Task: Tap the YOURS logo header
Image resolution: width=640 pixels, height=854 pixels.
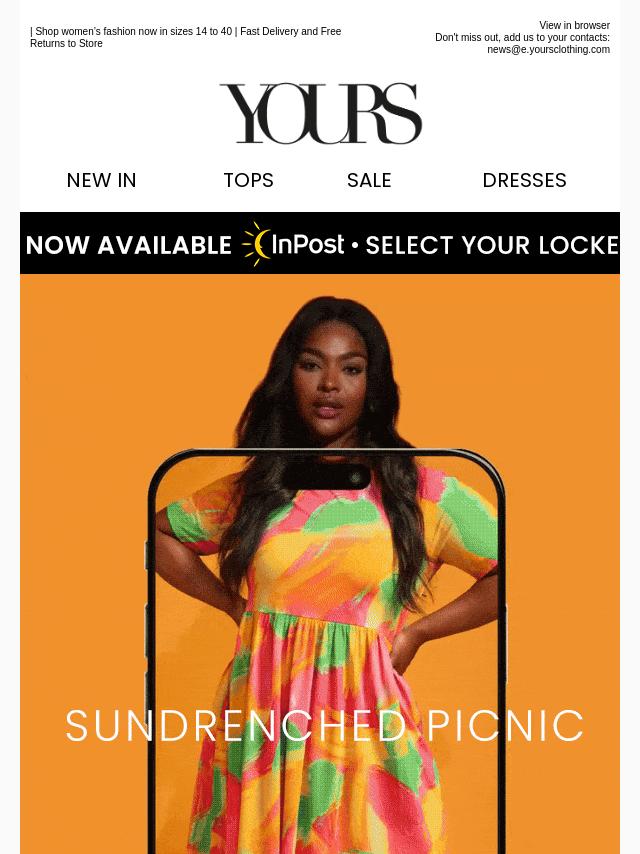Action: pyautogui.click(x=320, y=113)
